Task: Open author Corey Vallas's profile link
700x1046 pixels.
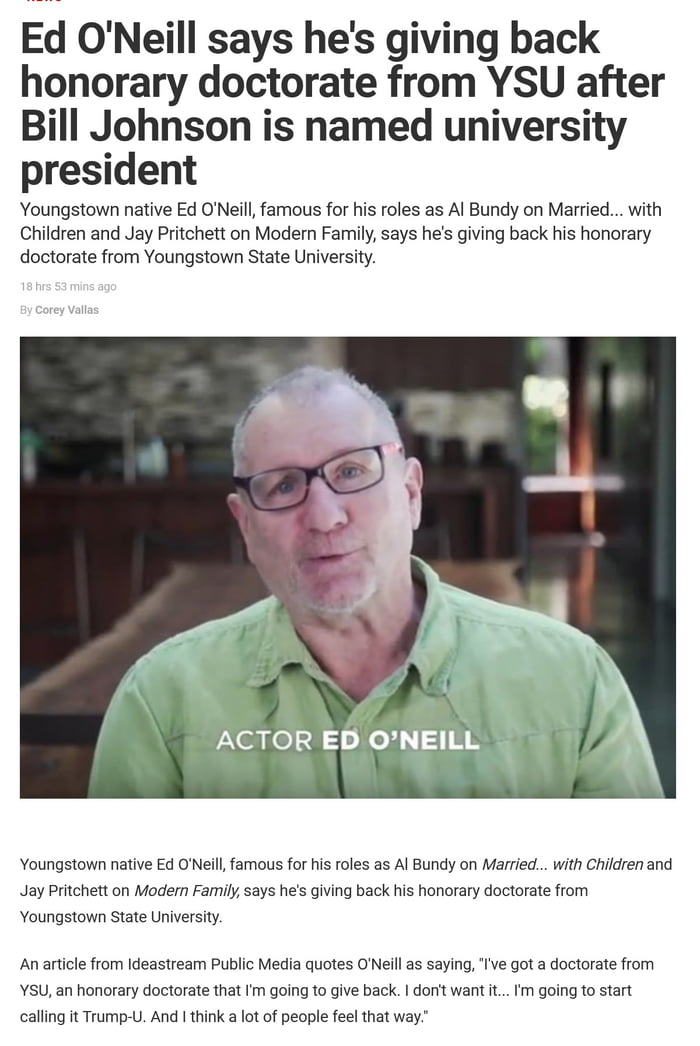Action: click(67, 310)
